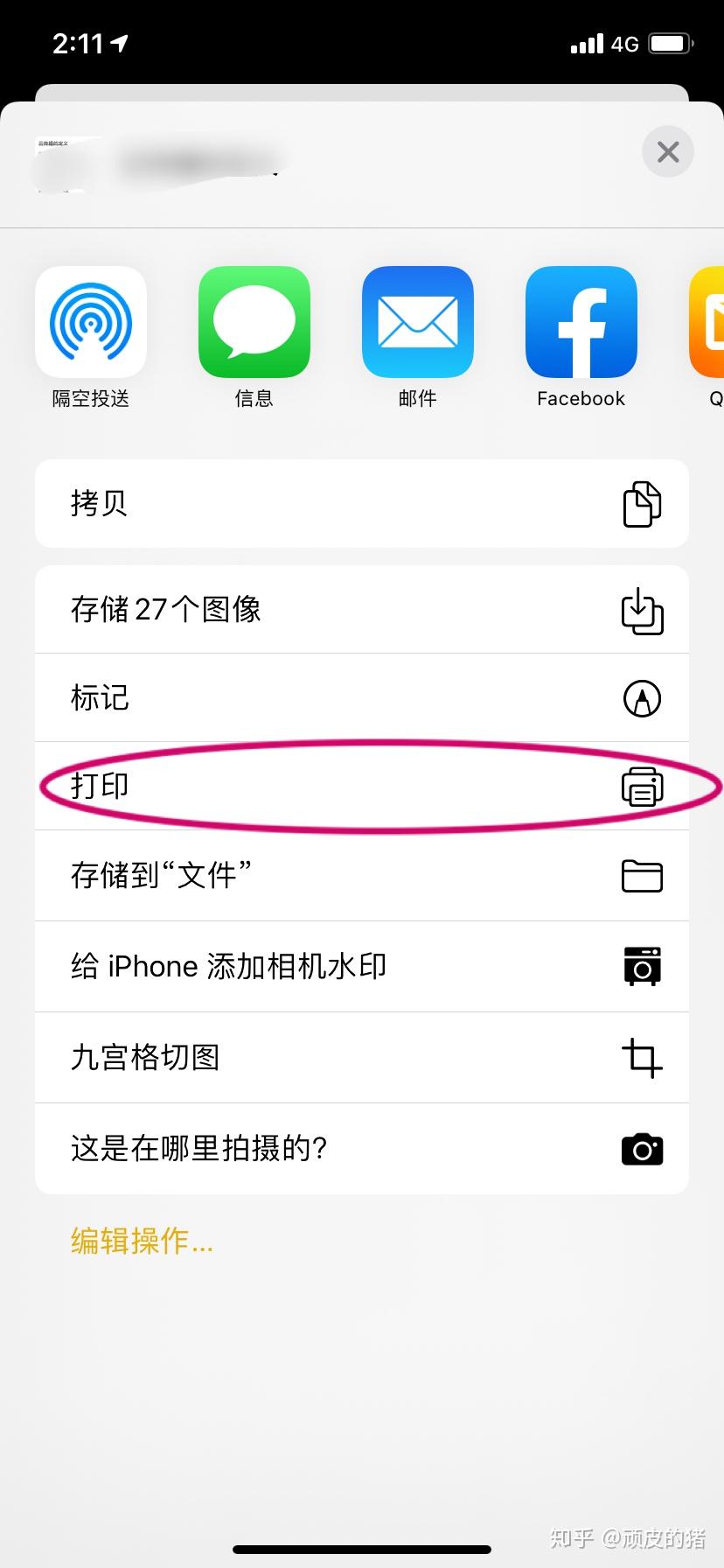Tap the download icon next to 存储 27 个图像

click(x=642, y=611)
